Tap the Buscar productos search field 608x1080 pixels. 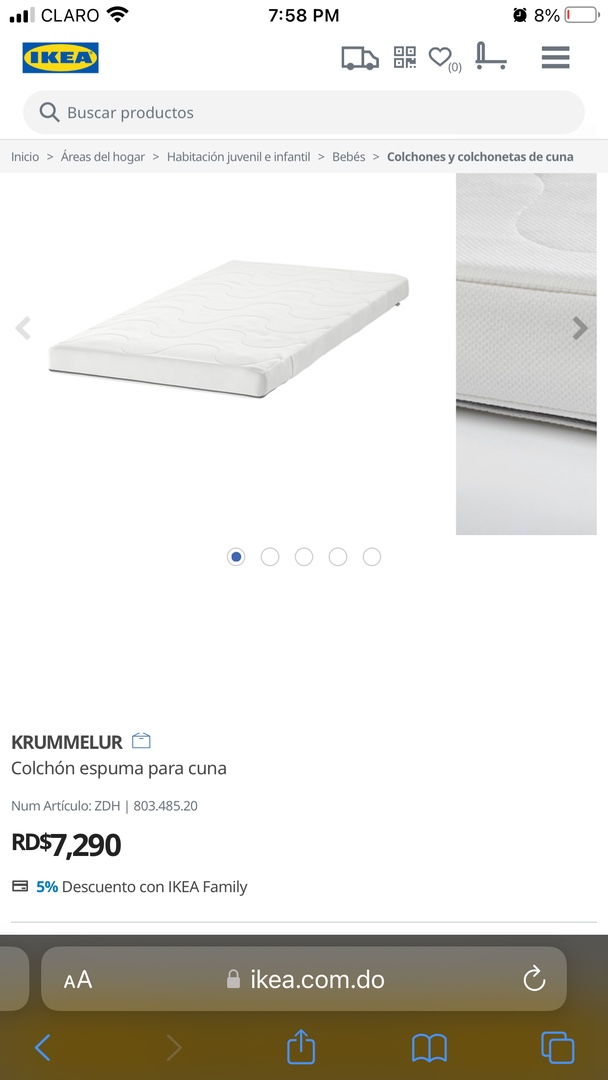304,113
